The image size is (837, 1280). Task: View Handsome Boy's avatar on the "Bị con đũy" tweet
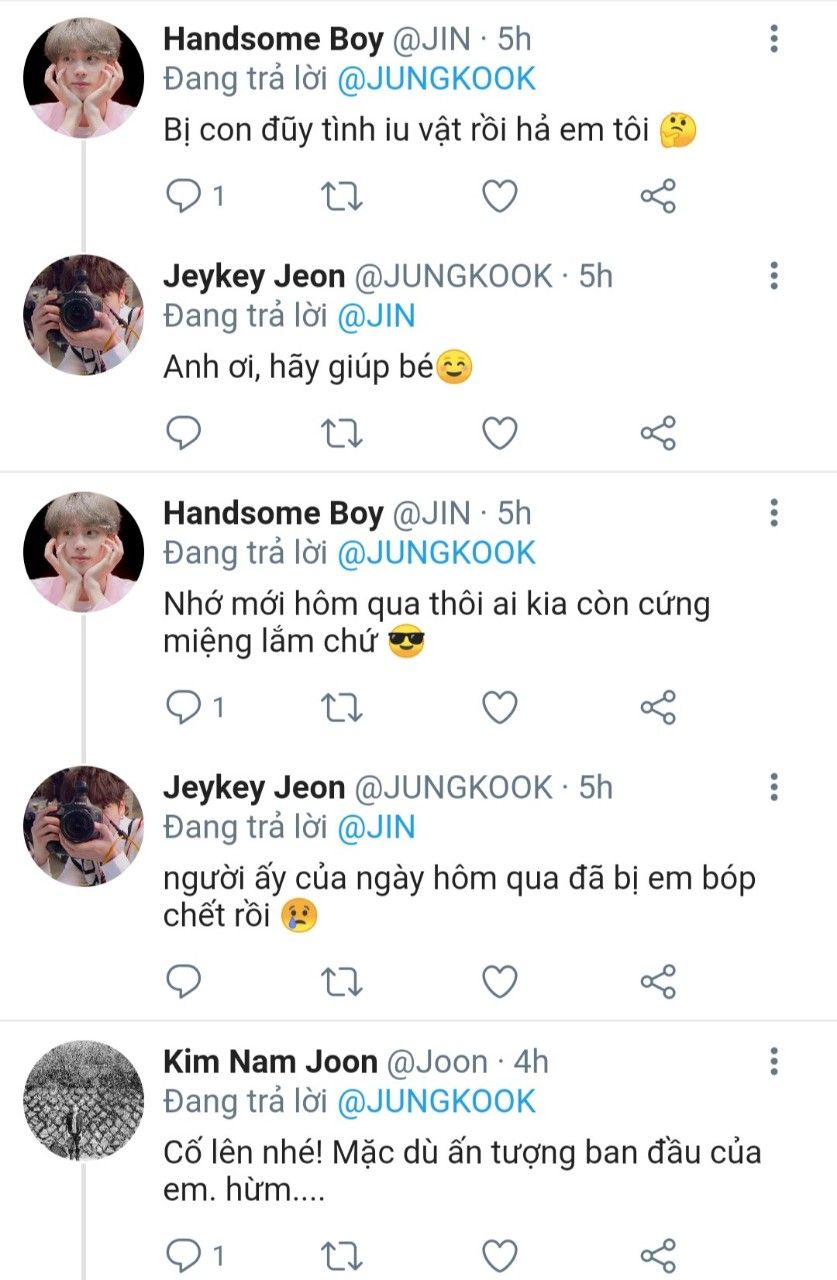coord(83,77)
